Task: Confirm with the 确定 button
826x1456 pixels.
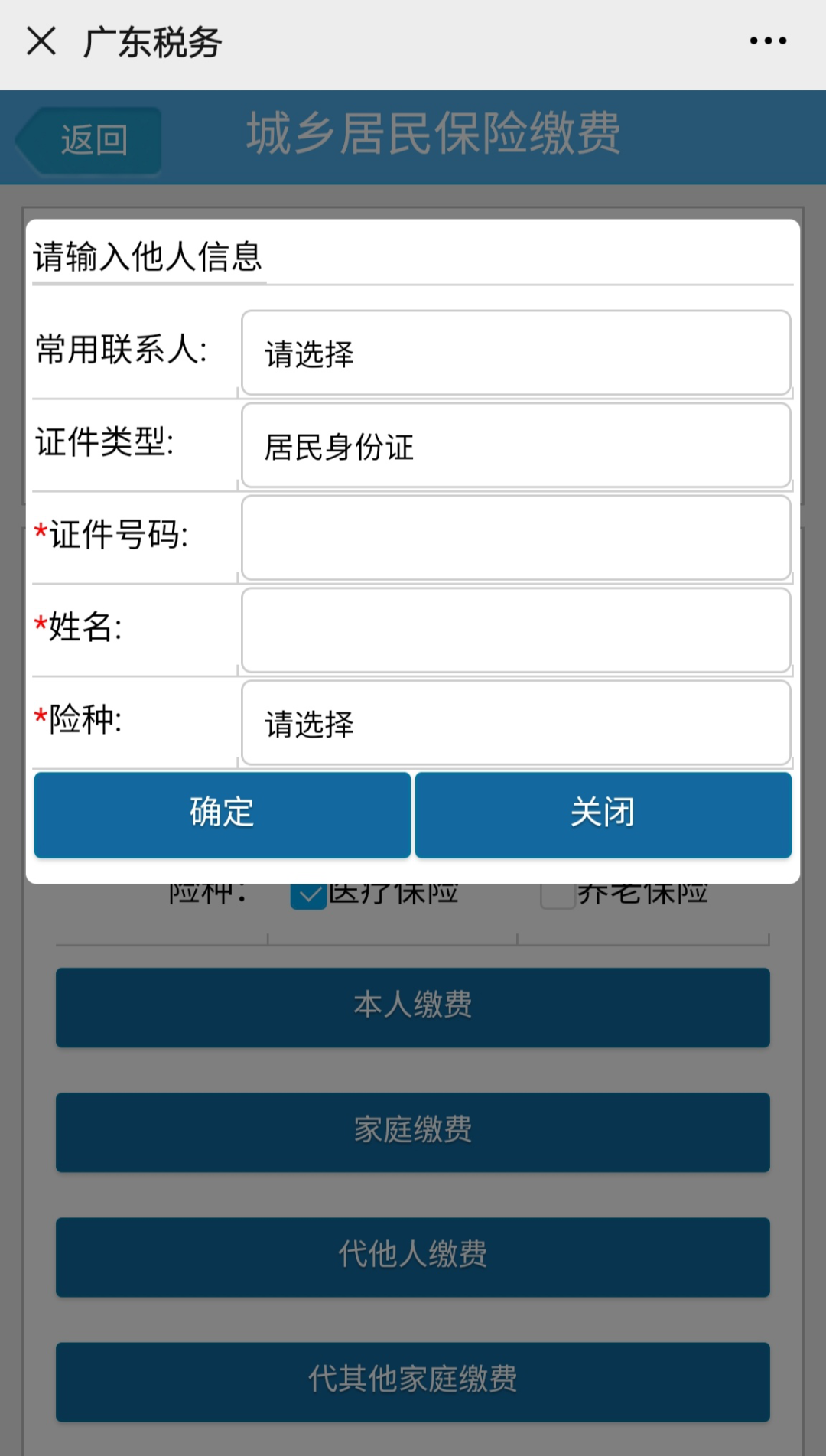Action: (223, 814)
